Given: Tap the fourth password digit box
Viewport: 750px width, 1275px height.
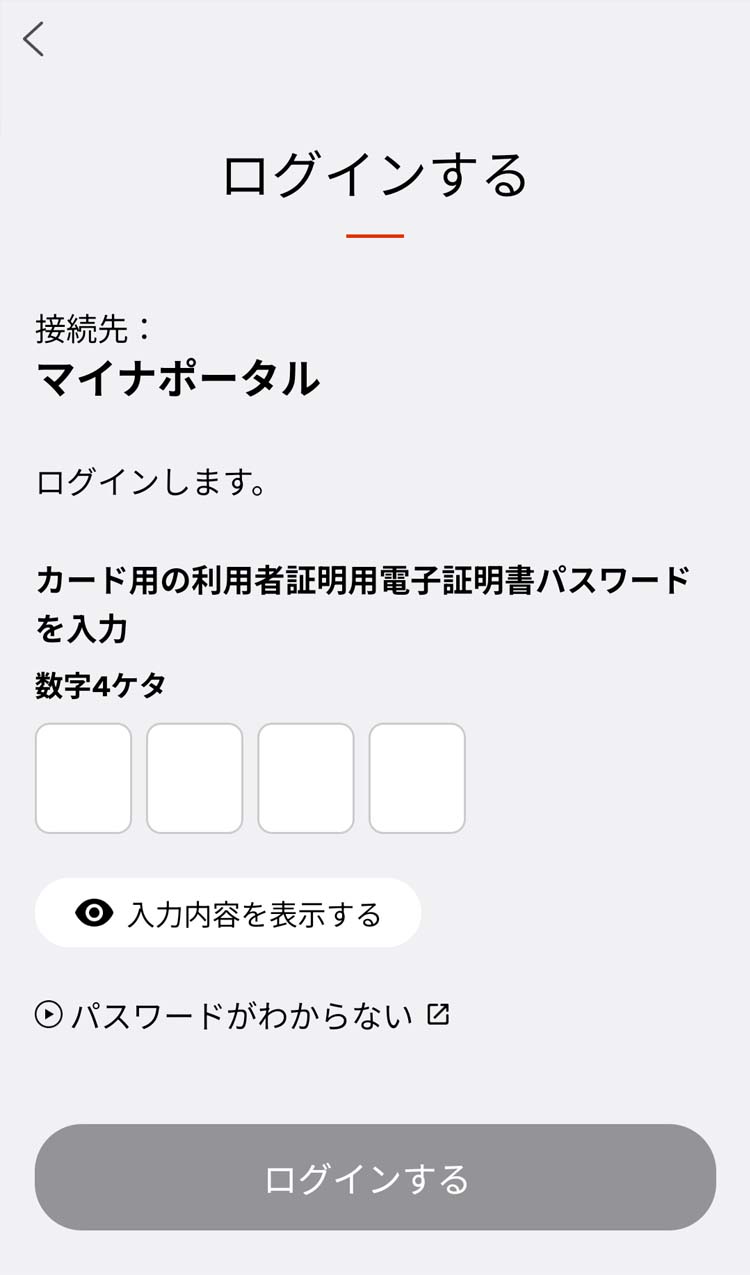Looking at the screenshot, I should [x=416, y=778].
